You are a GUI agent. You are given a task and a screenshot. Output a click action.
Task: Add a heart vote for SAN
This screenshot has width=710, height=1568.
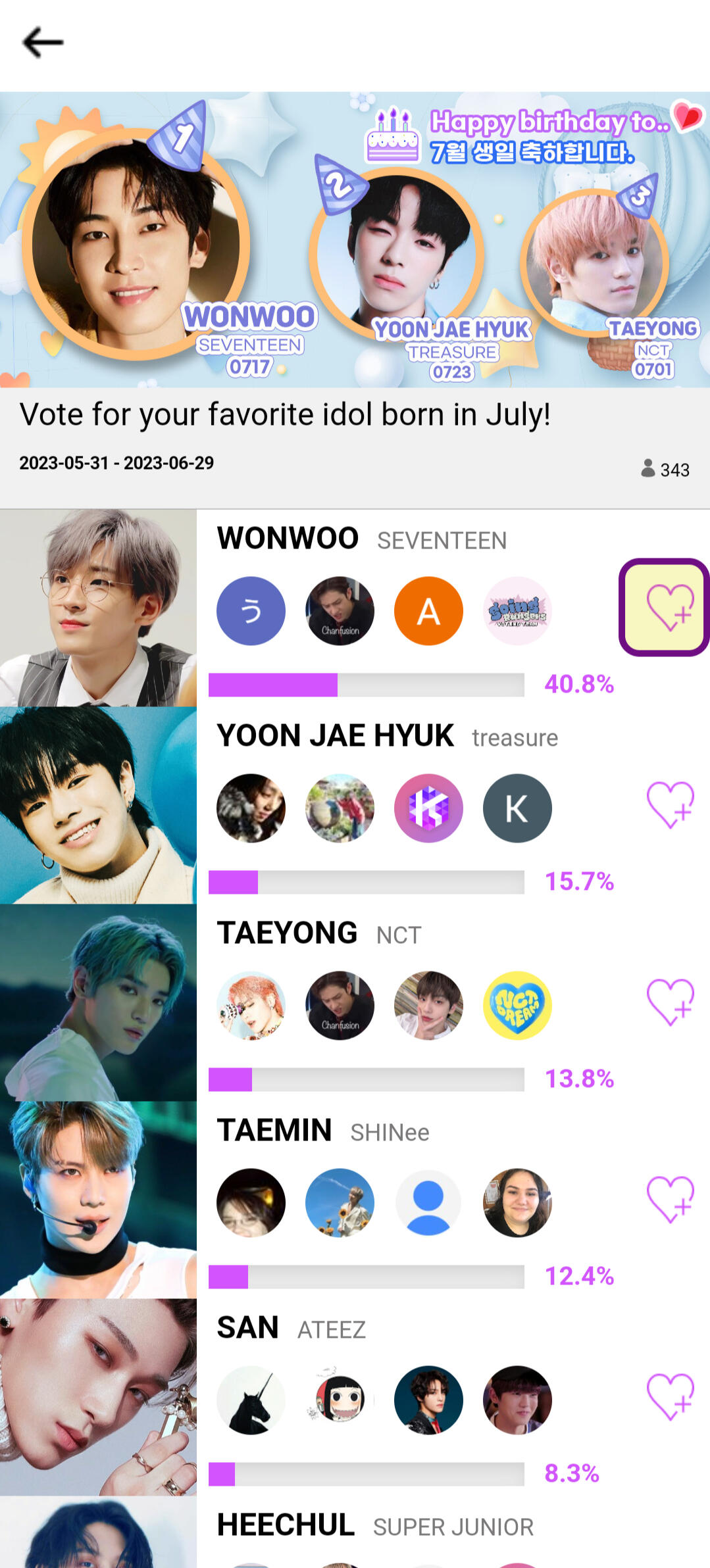[x=670, y=1396]
